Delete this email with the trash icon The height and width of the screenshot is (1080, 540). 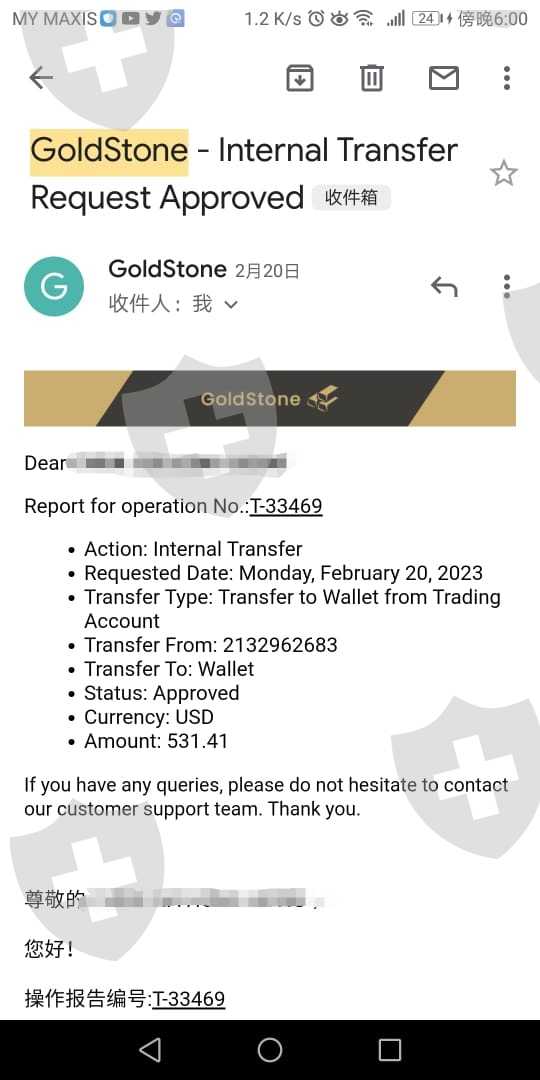point(371,78)
